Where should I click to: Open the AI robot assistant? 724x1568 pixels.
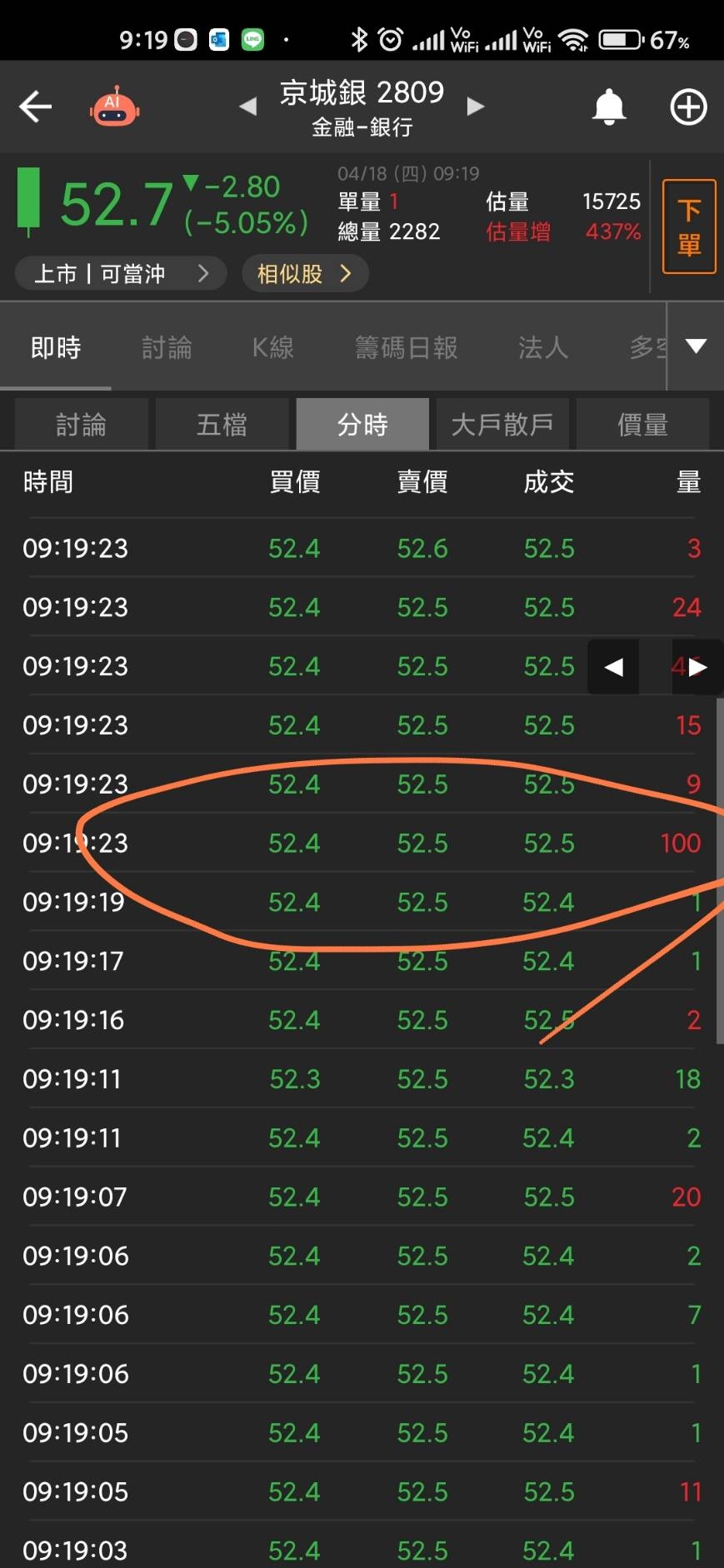pos(114,107)
